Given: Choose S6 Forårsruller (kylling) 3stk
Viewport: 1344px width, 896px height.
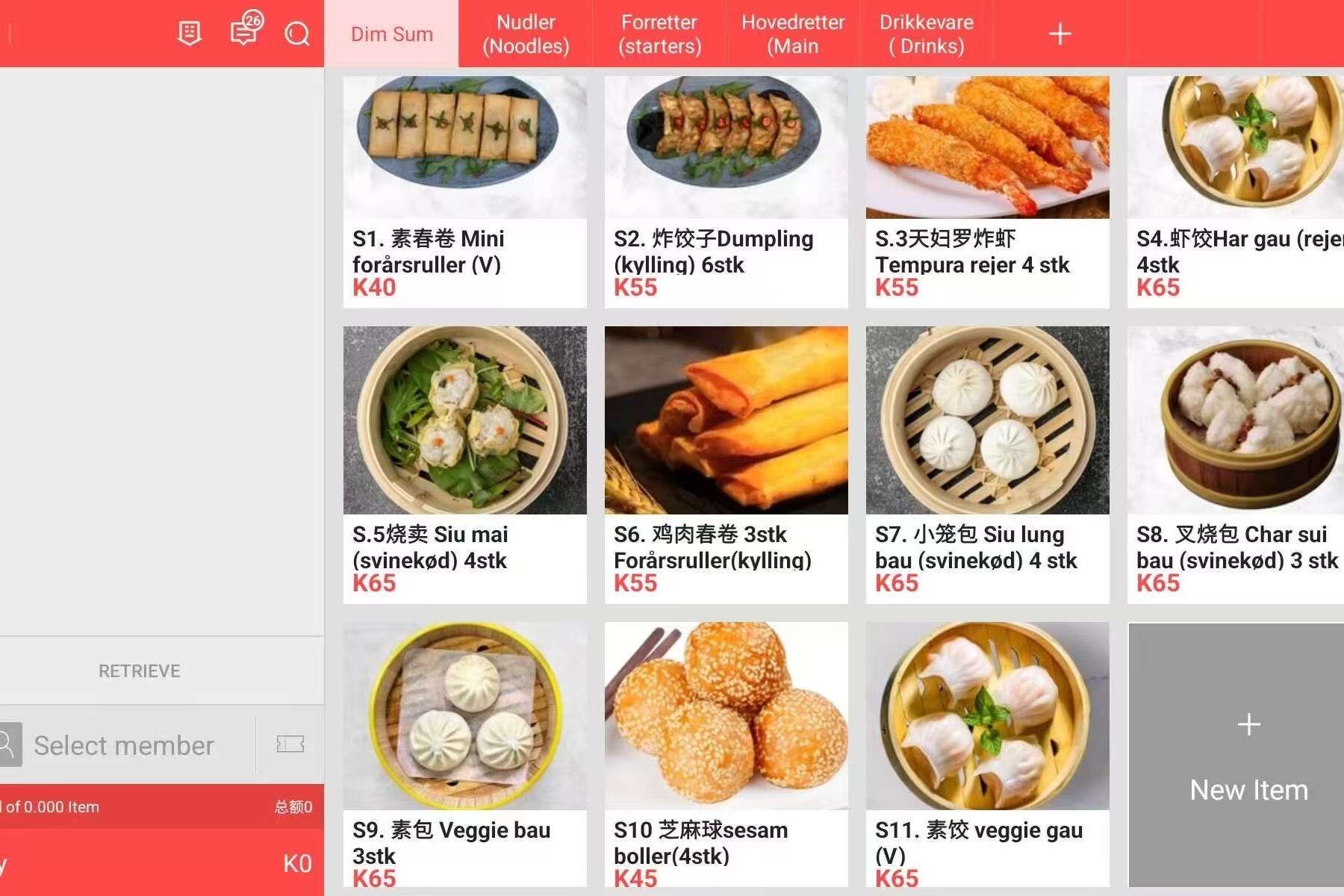Looking at the screenshot, I should [x=726, y=463].
